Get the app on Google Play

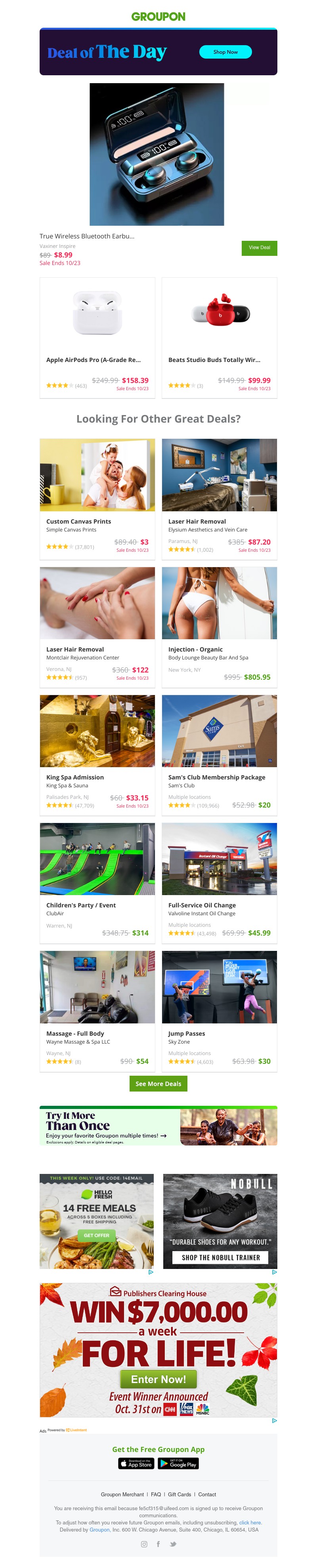[x=178, y=1464]
